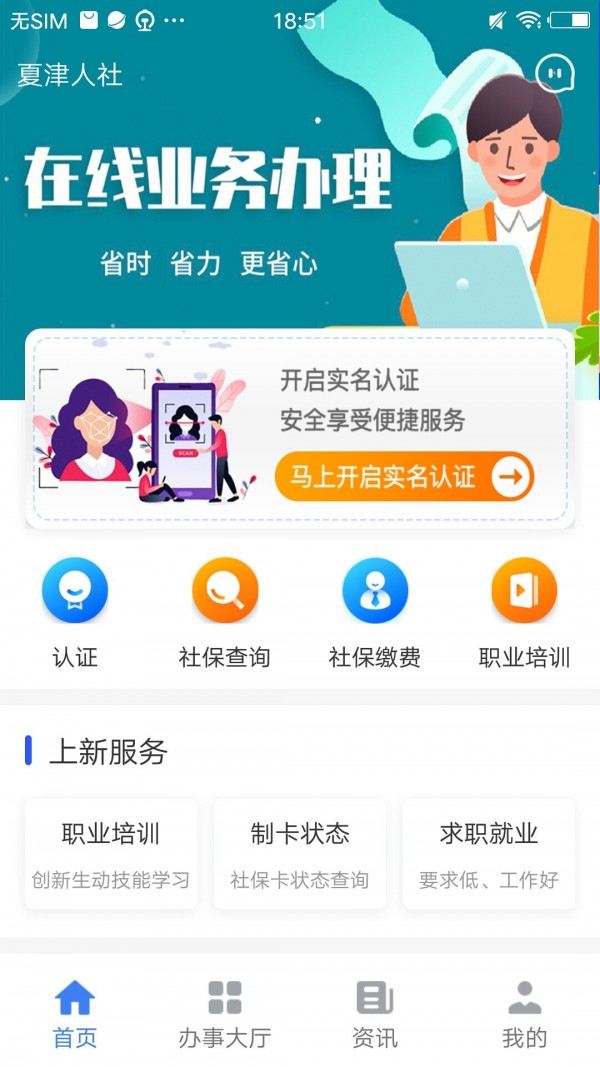Tap 马上开启实名认证 button

404,477
